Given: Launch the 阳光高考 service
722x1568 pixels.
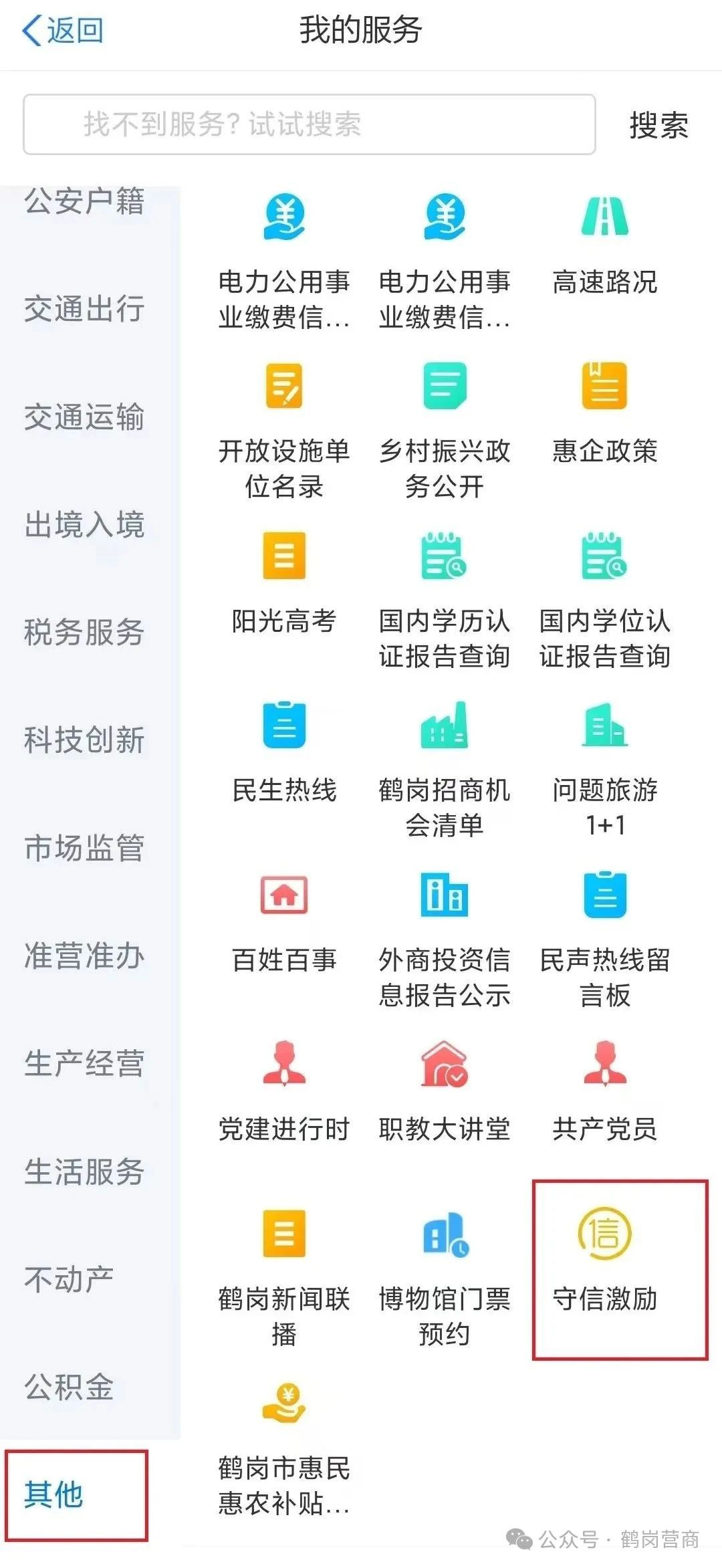Looking at the screenshot, I should (x=284, y=583).
